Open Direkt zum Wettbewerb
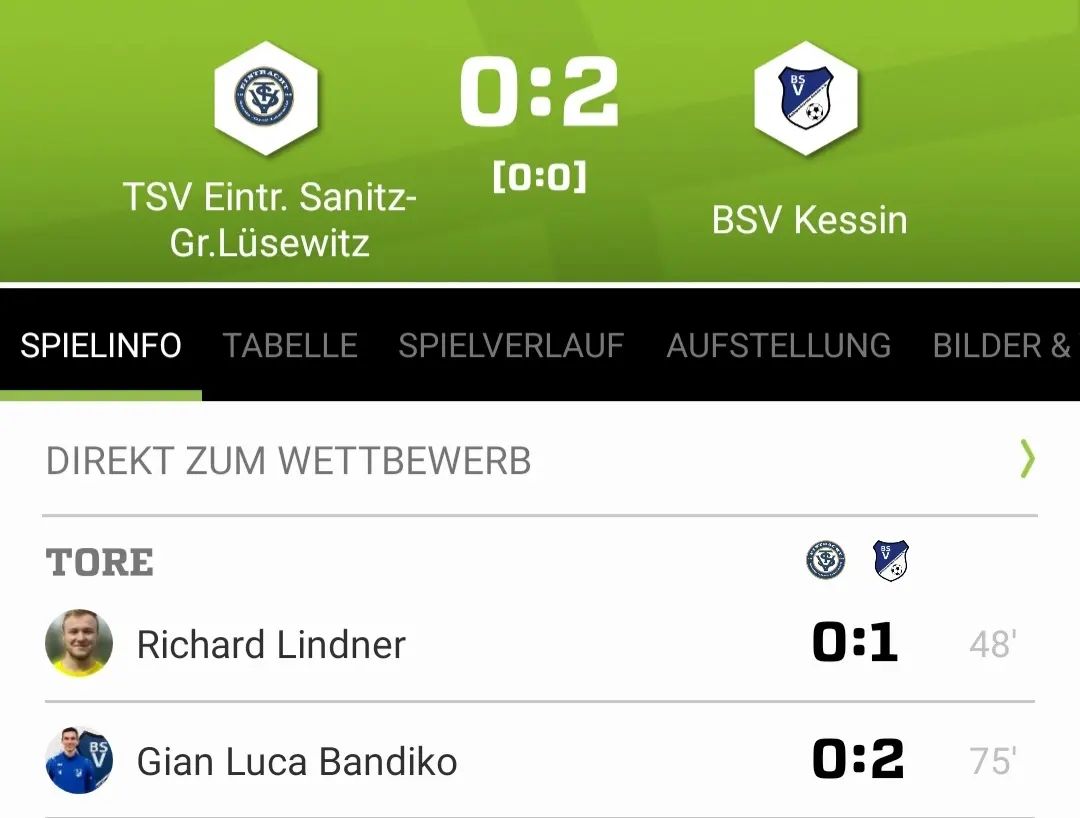This screenshot has height=818, width=1080. (x=540, y=461)
